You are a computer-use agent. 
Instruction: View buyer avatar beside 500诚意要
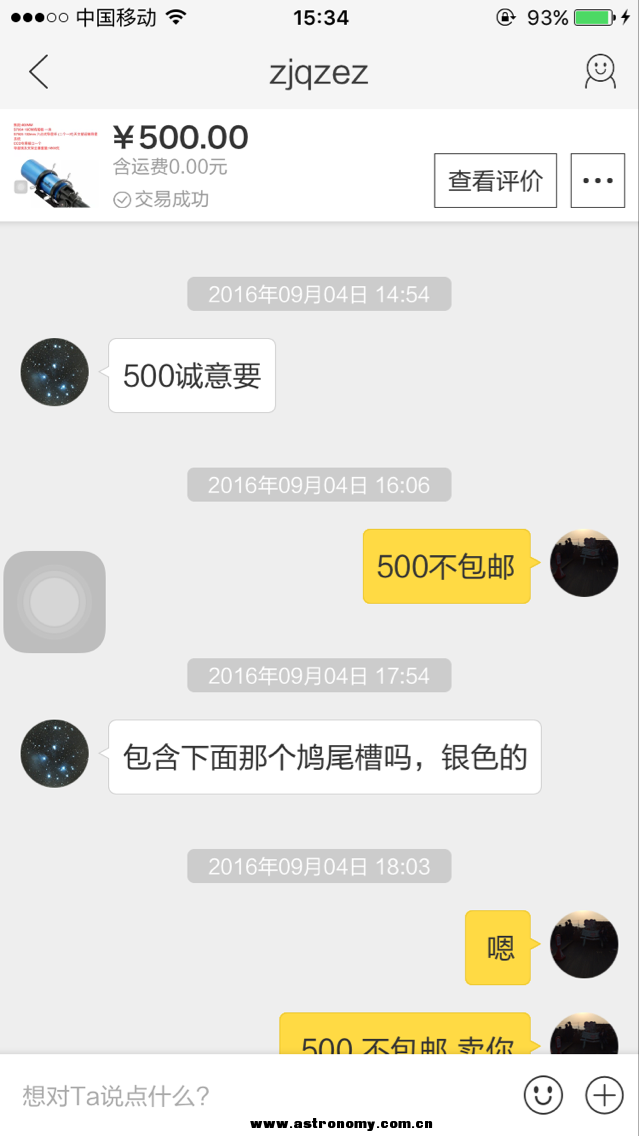tap(55, 372)
